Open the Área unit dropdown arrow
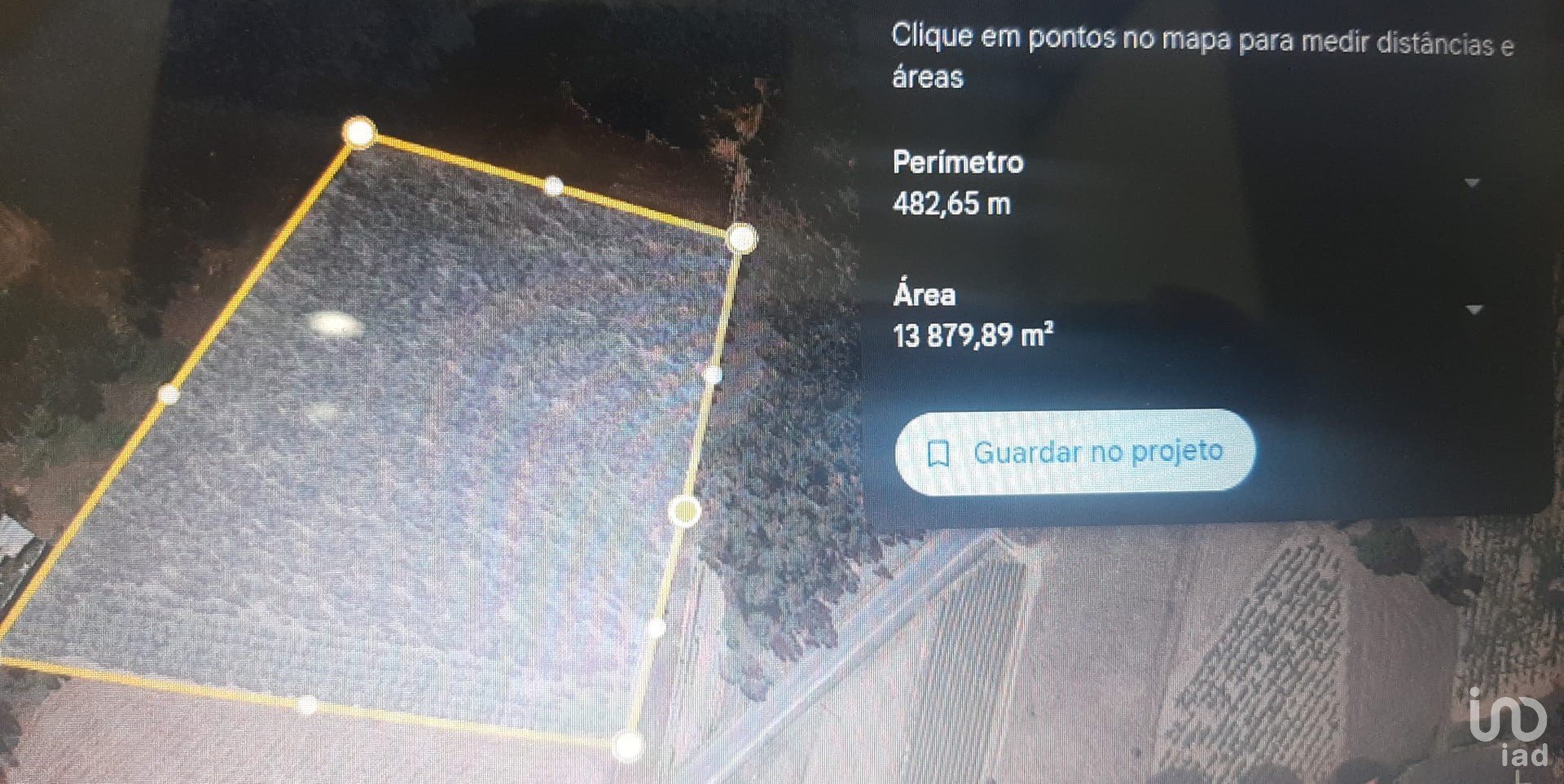The width and height of the screenshot is (1564, 784). (1474, 309)
